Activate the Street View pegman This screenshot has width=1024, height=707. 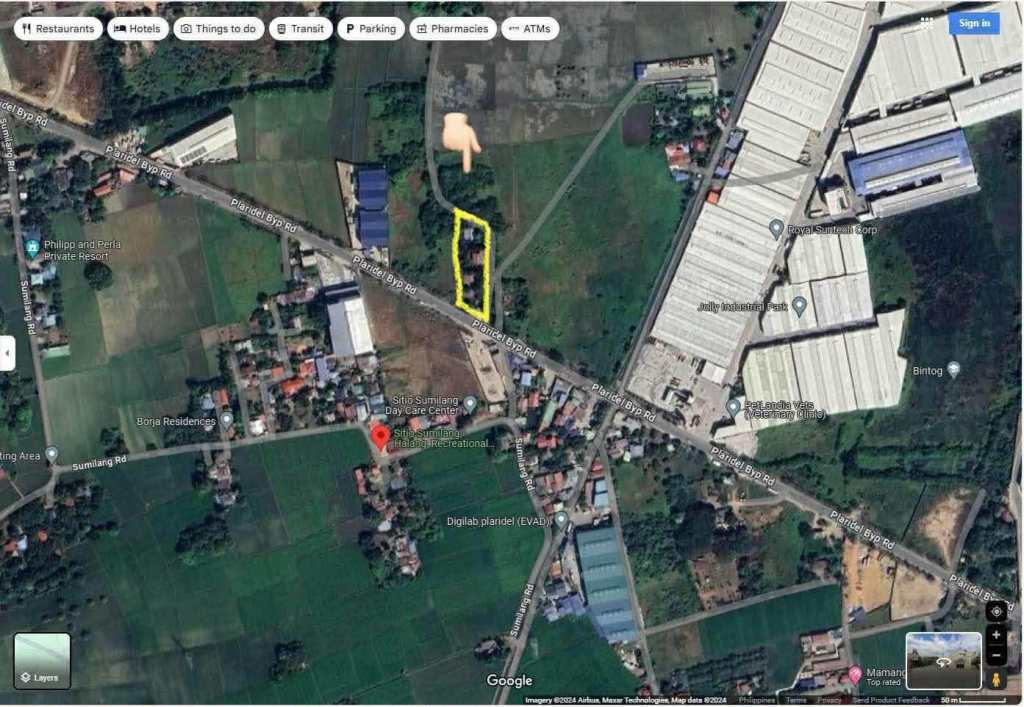click(996, 680)
